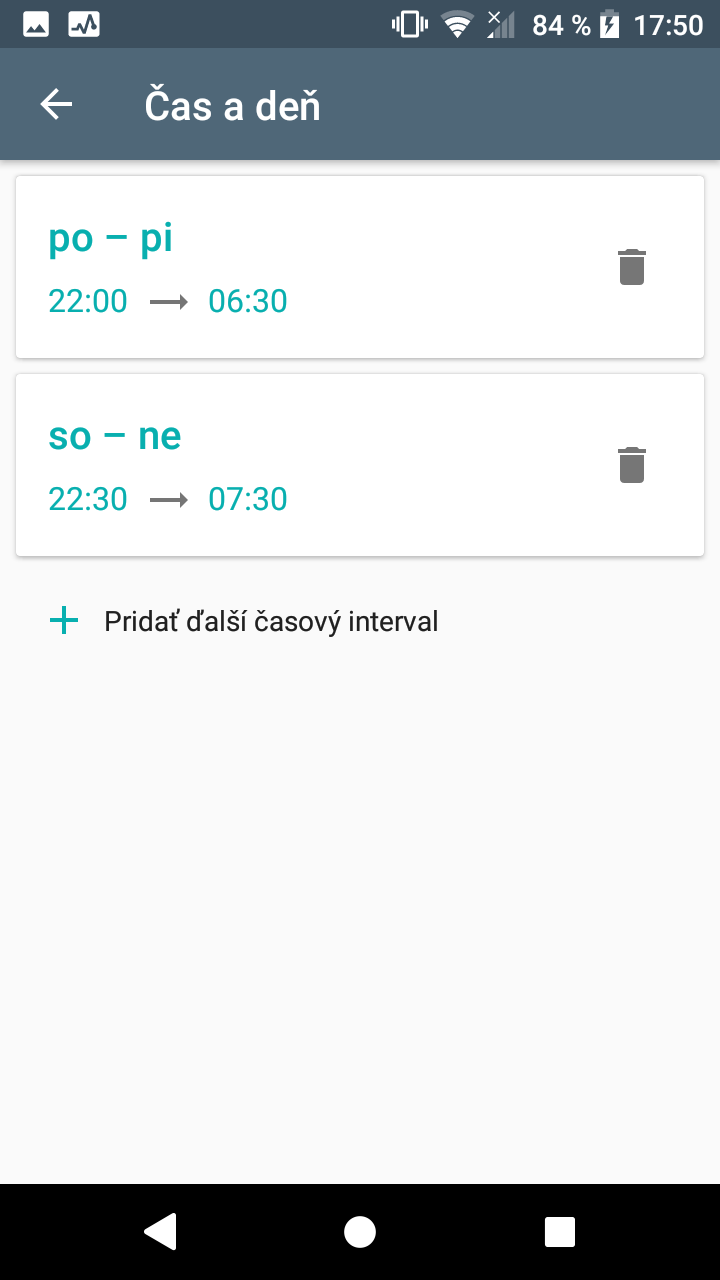The image size is (720, 1280).
Task: Delete the po – pi interval
Action: coord(632,267)
